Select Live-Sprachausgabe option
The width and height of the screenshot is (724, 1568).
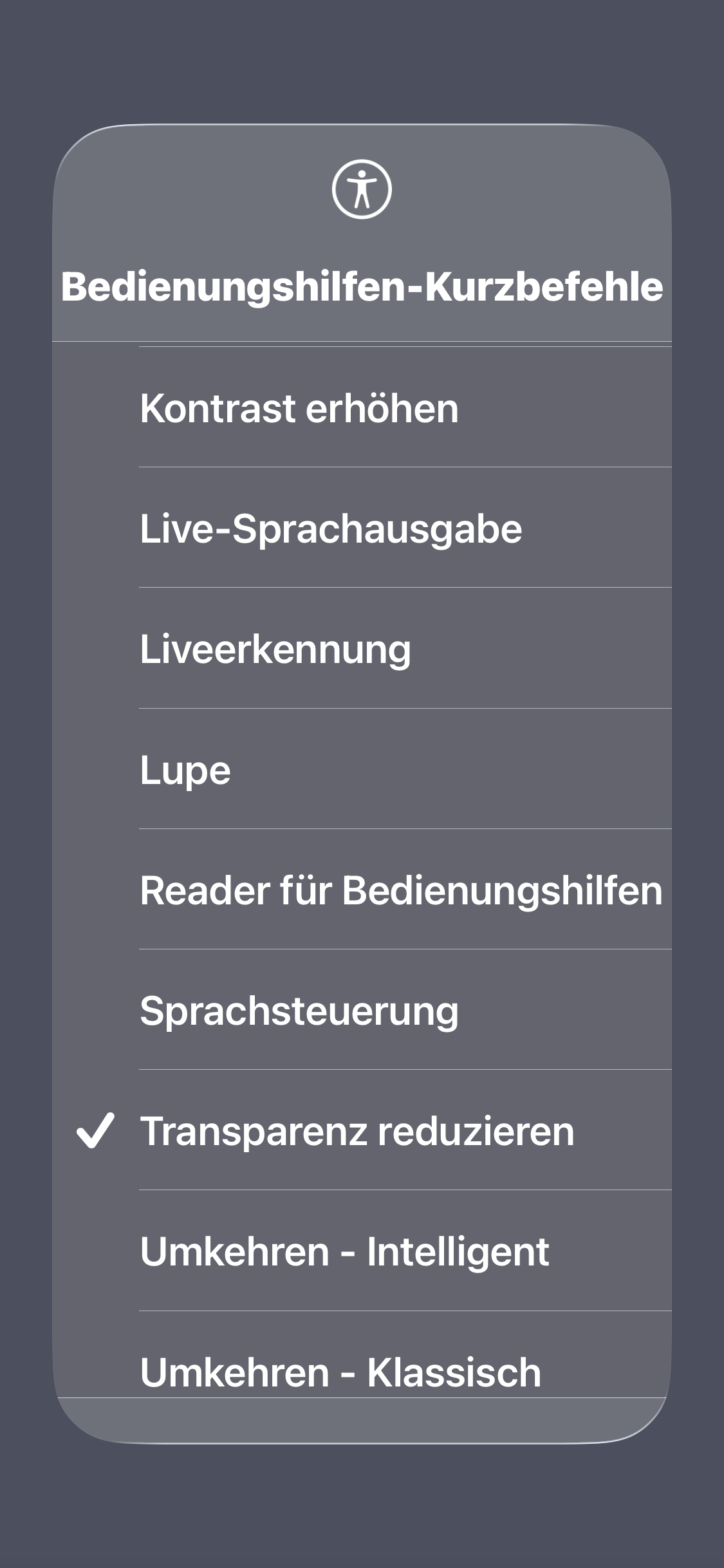(x=362, y=528)
